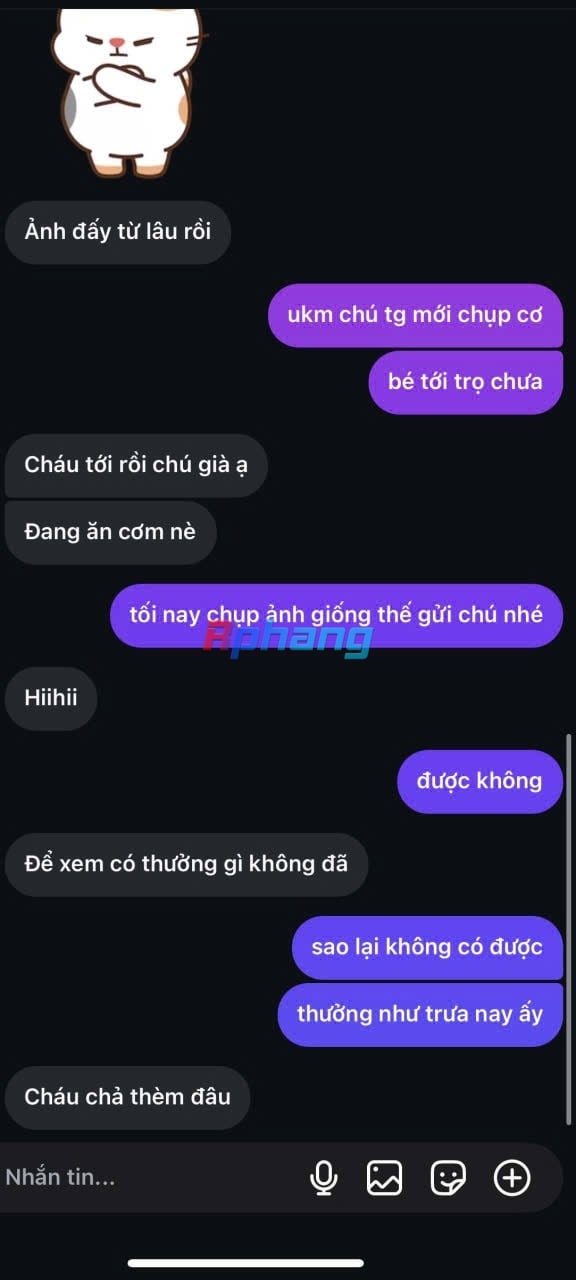Focus the "Nhắn tin..." message field
Image resolution: width=576 pixels, height=1280 pixels.
pos(150,1177)
